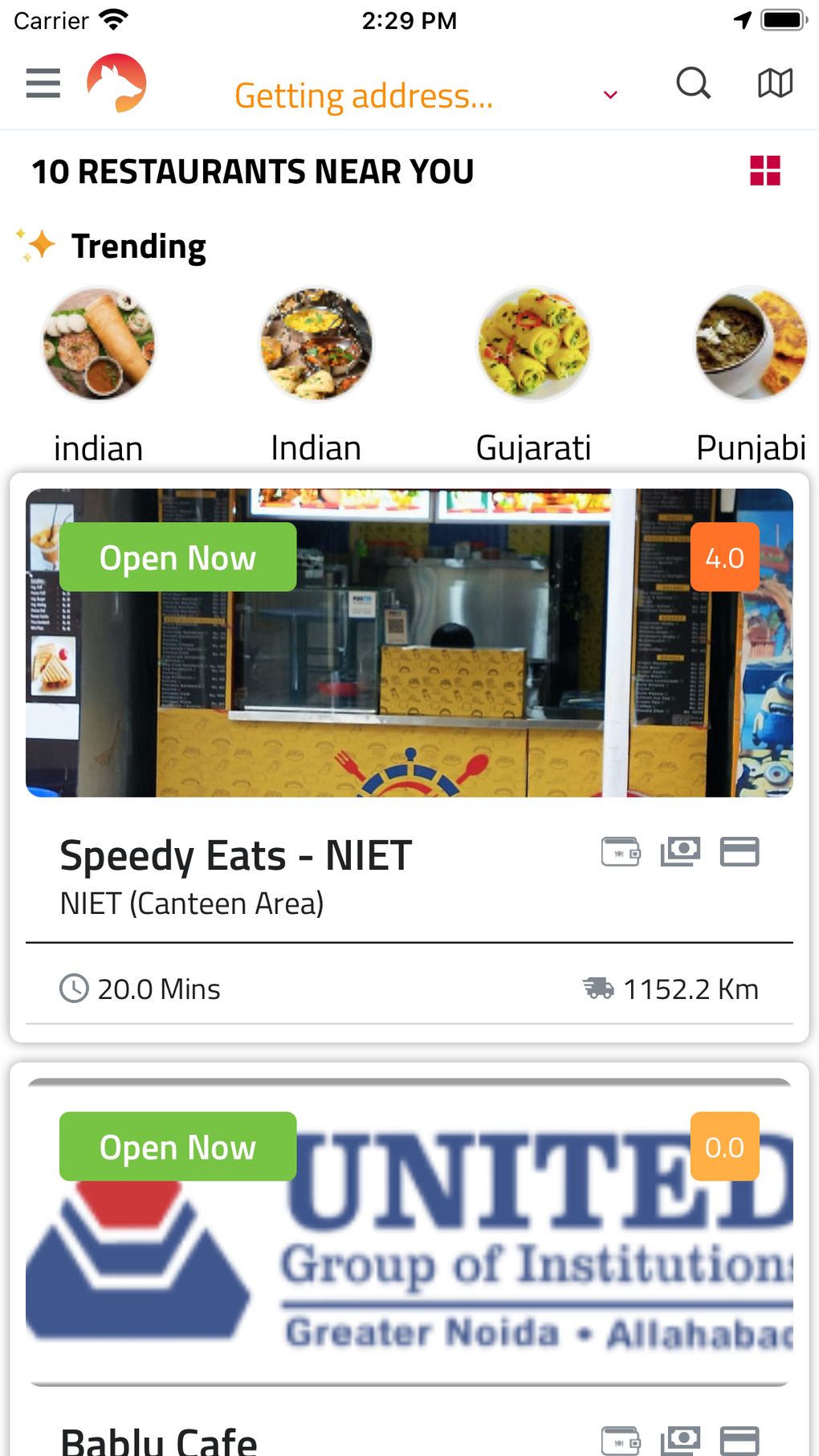Select the lowercase indian trending cuisine
The image size is (819, 1456).
point(99,375)
